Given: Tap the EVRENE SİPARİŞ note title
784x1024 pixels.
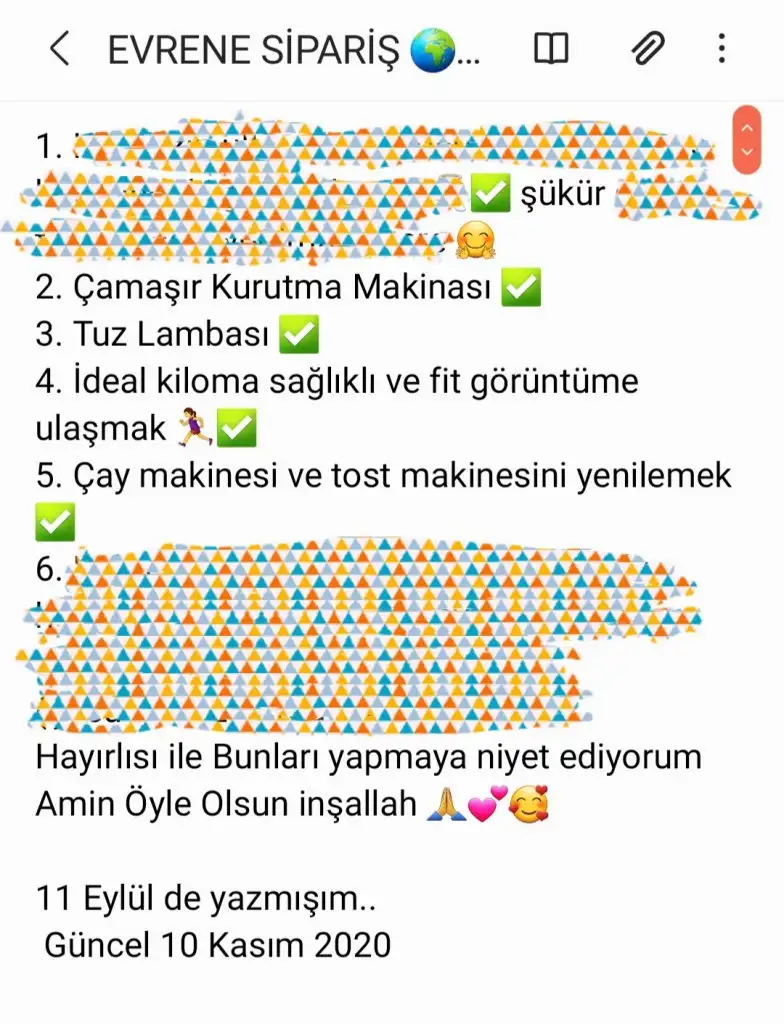Looking at the screenshot, I should [294, 49].
